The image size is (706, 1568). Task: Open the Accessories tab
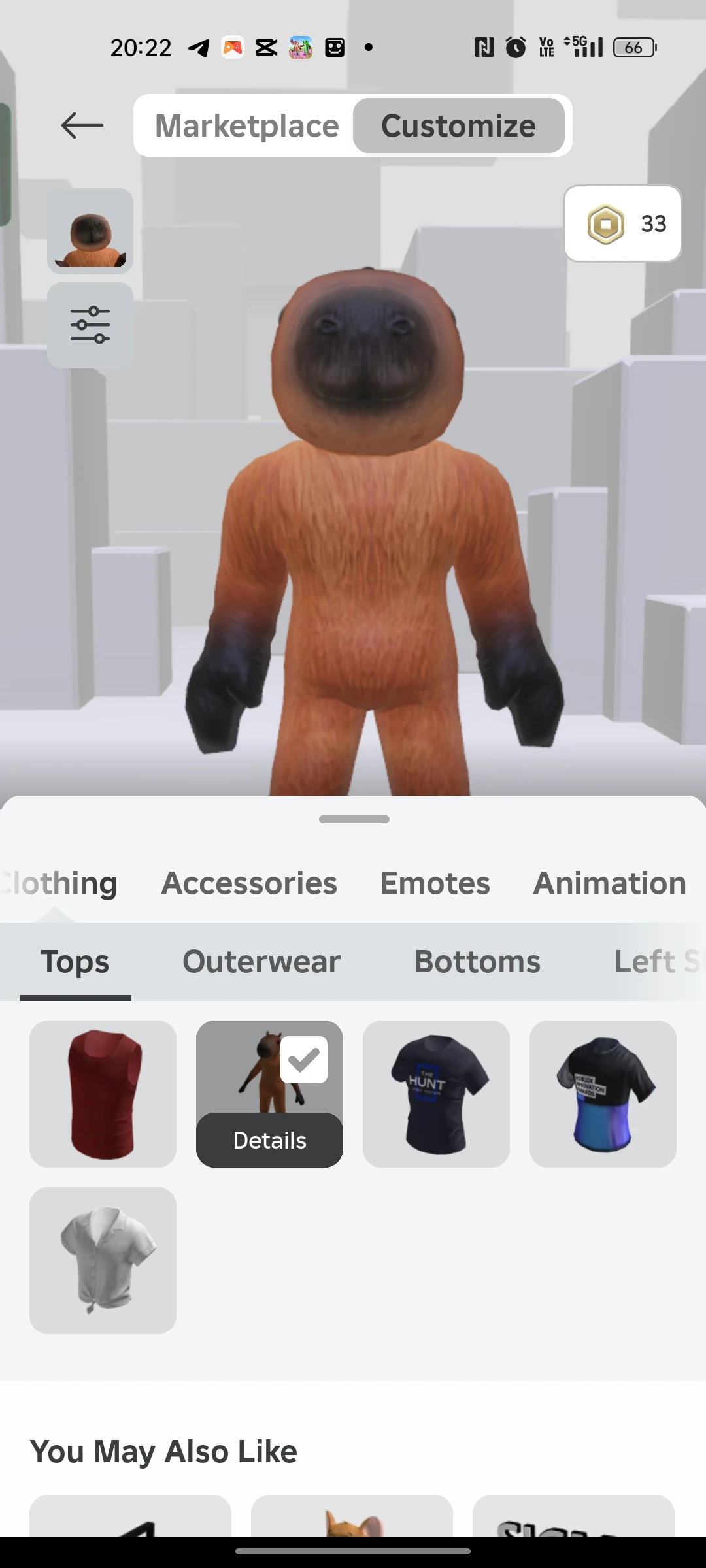[x=249, y=883]
